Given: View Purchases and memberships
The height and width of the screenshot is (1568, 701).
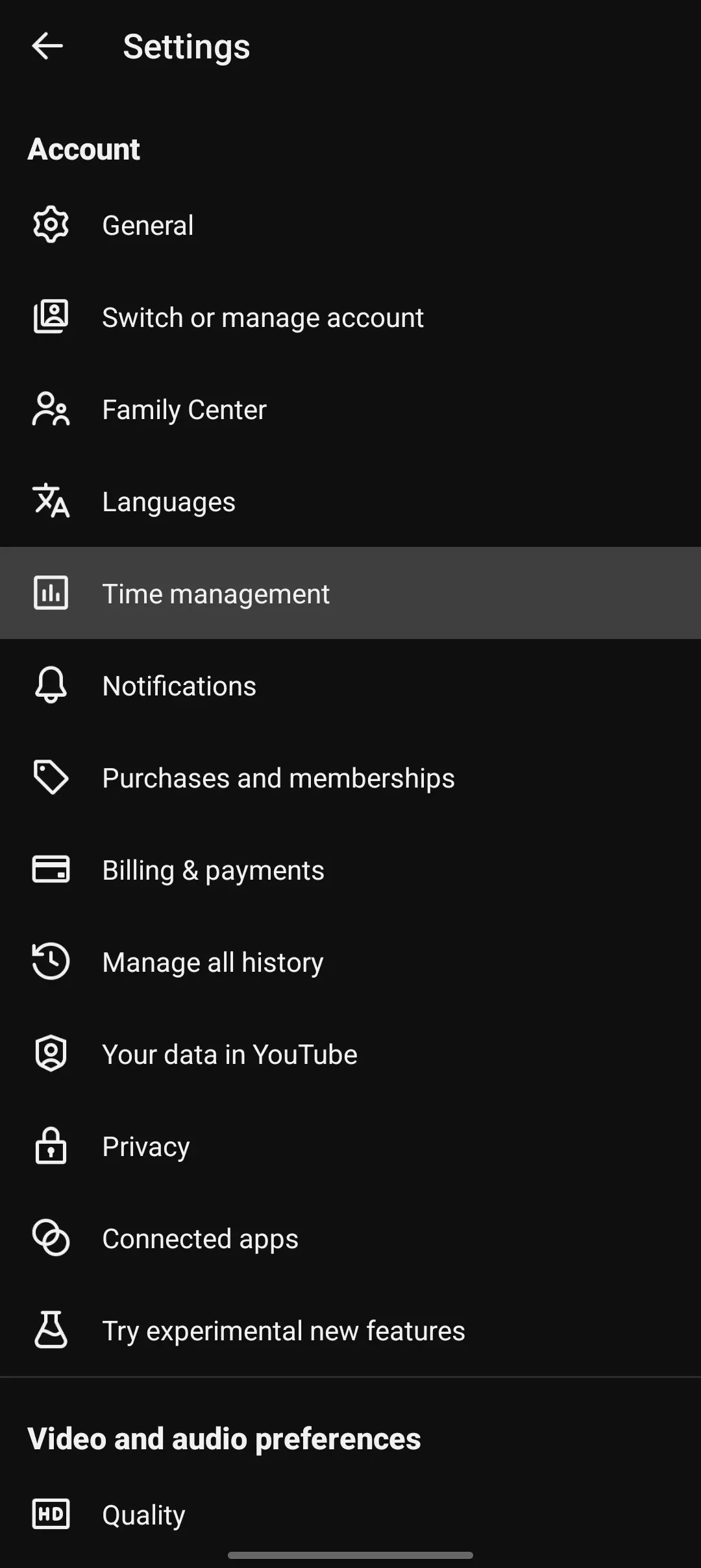Looking at the screenshot, I should [x=278, y=778].
